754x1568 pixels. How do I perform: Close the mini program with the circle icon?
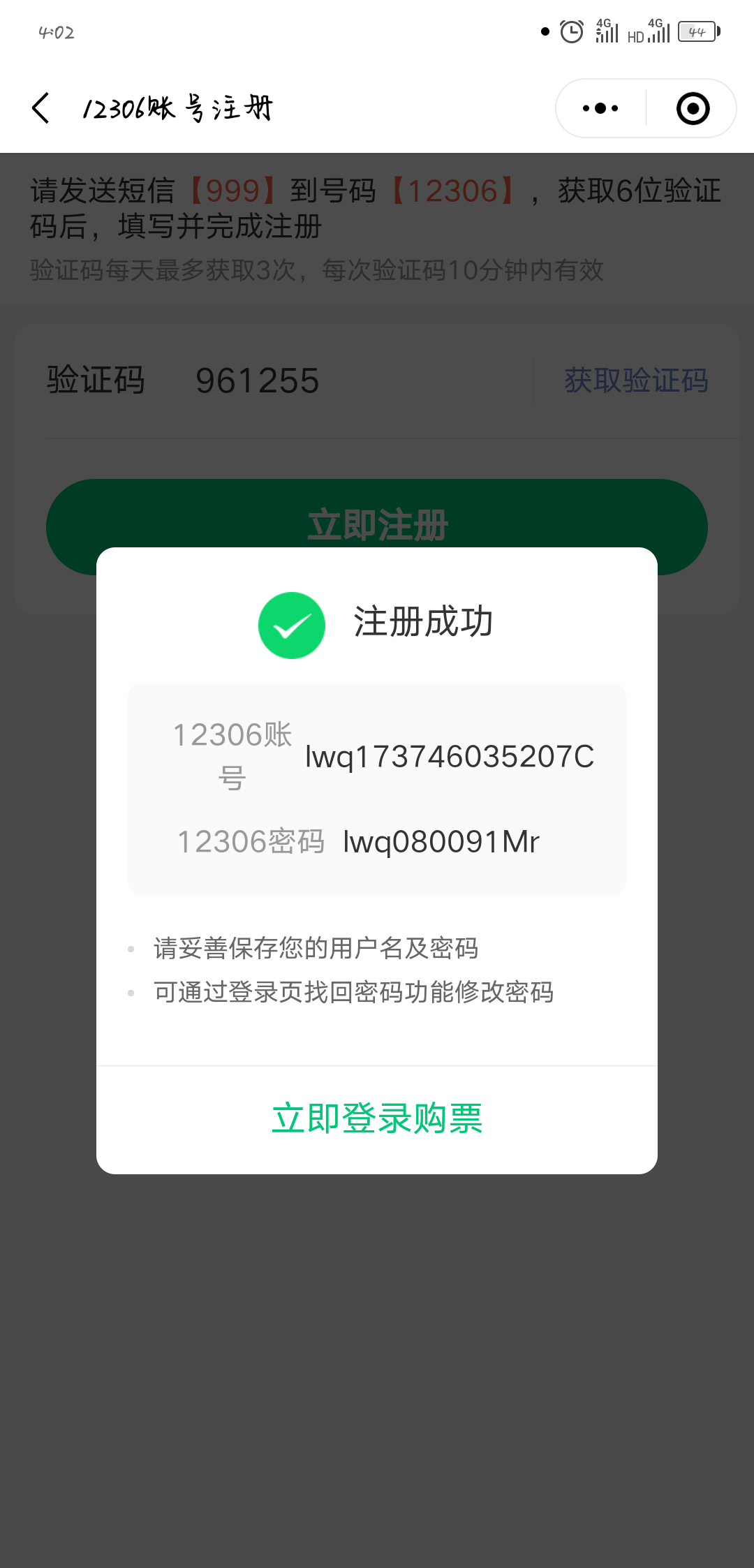(693, 108)
